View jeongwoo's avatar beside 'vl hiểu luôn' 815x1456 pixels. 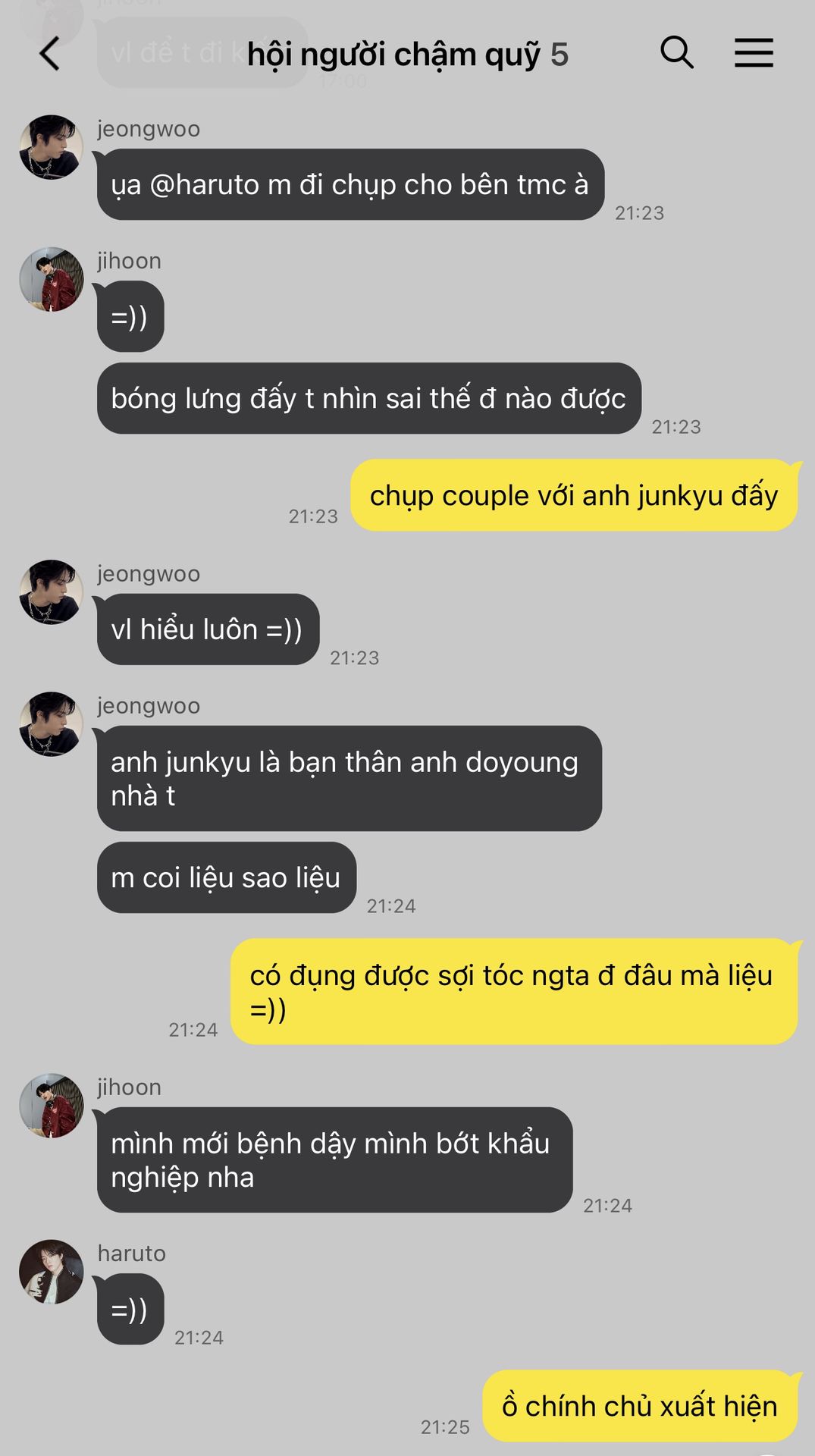52,592
